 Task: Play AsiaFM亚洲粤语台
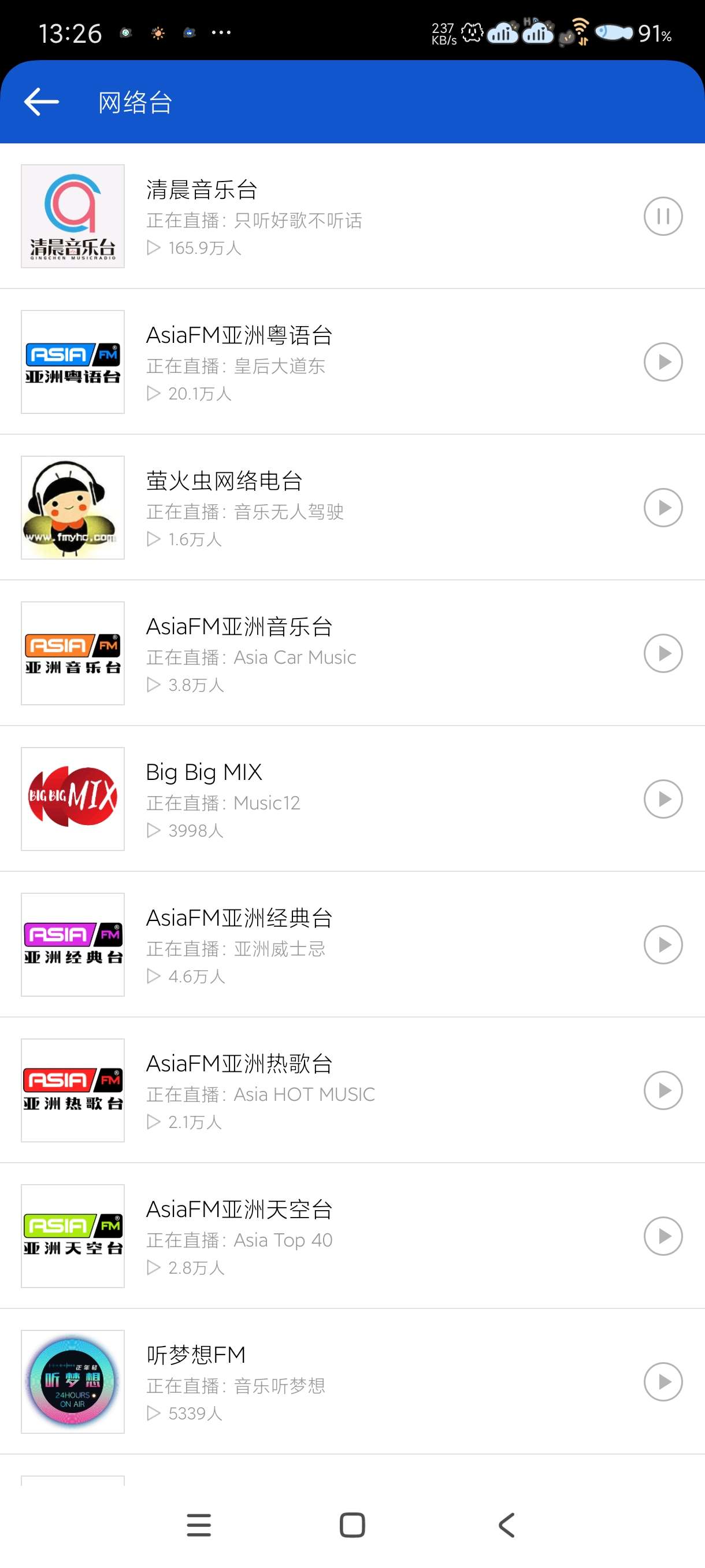coord(662,362)
